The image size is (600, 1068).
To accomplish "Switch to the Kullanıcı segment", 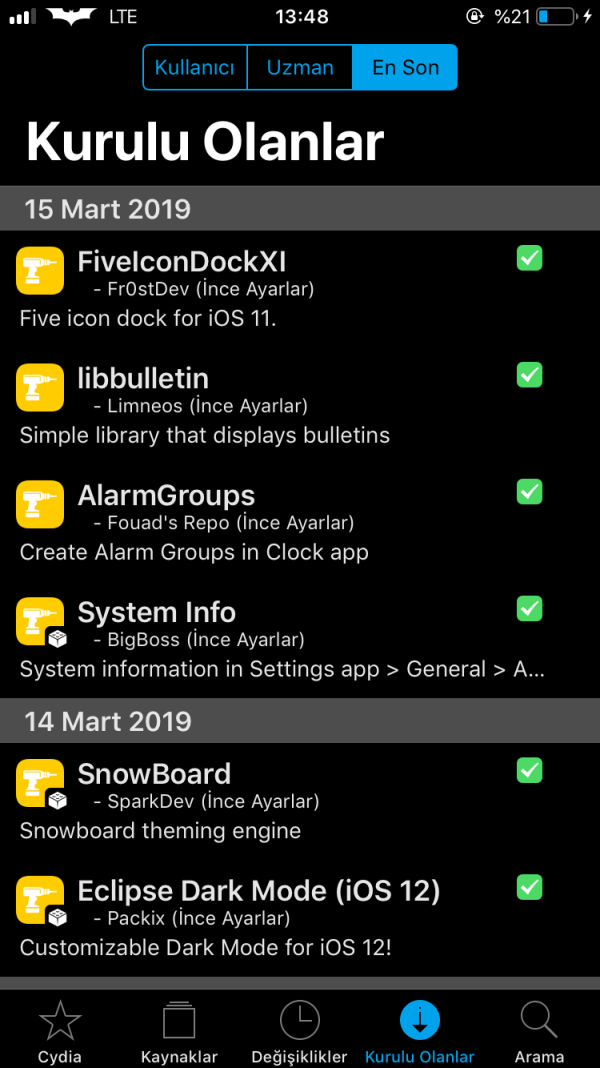I will click(195, 68).
